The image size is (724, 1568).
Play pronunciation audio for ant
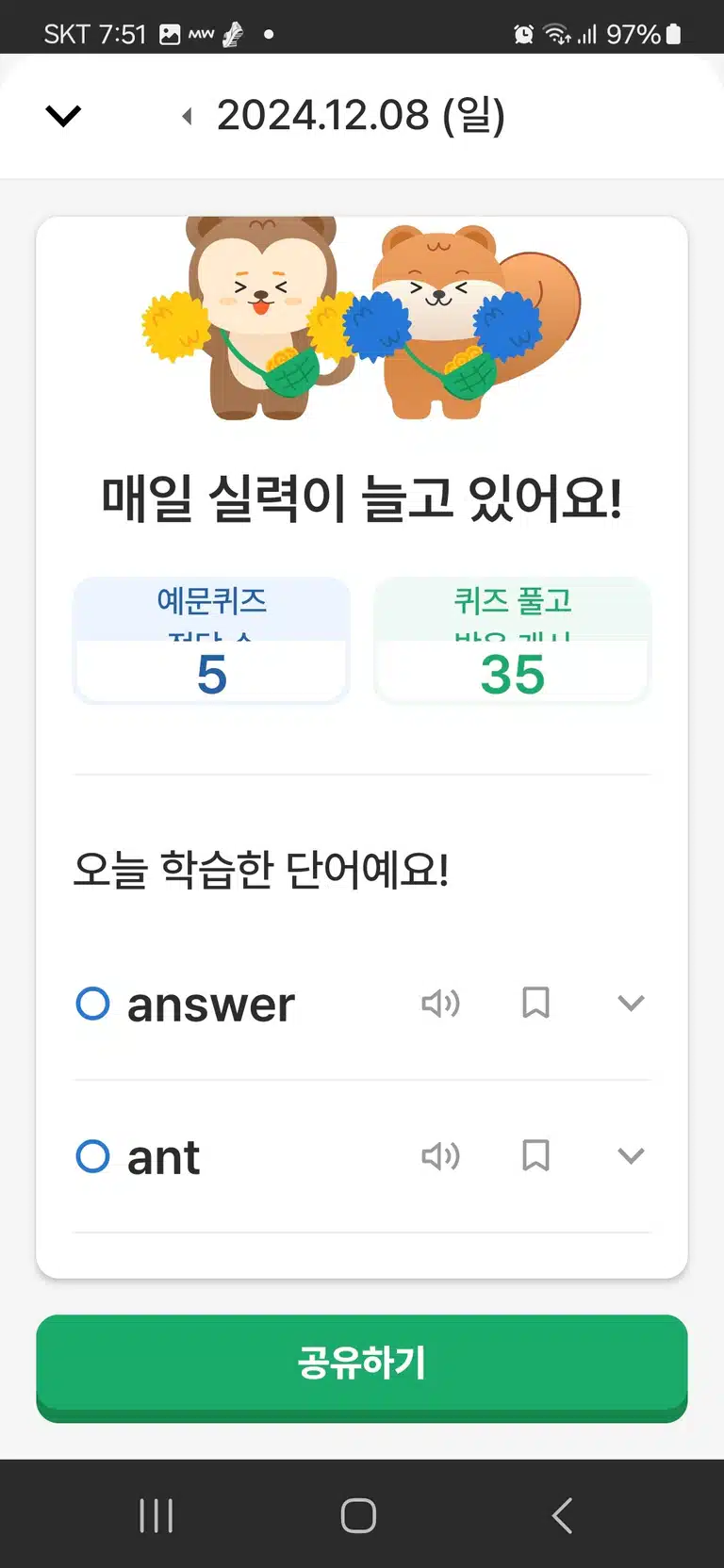coord(440,1156)
